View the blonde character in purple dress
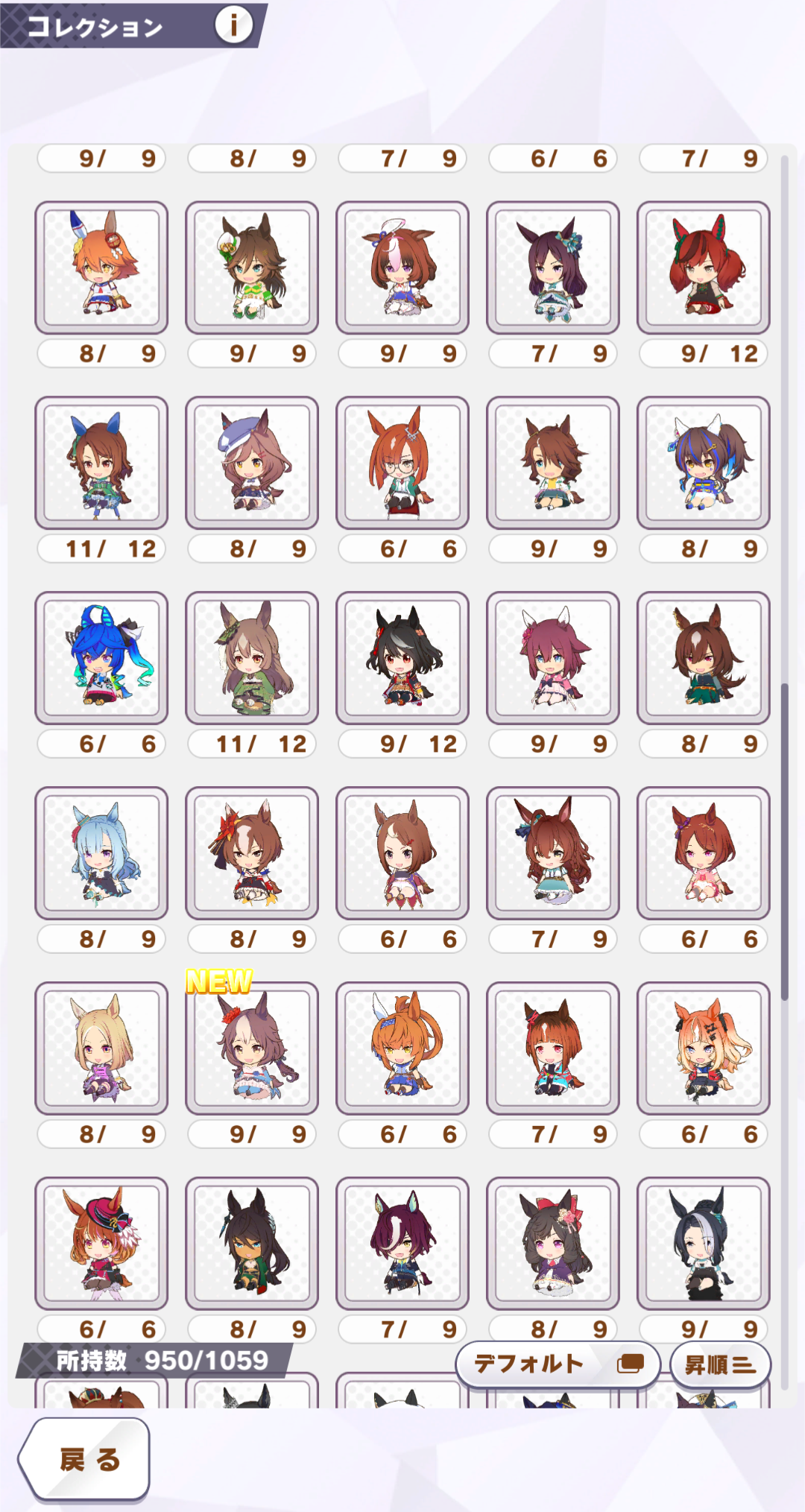The width and height of the screenshot is (805, 1512). [101, 1048]
